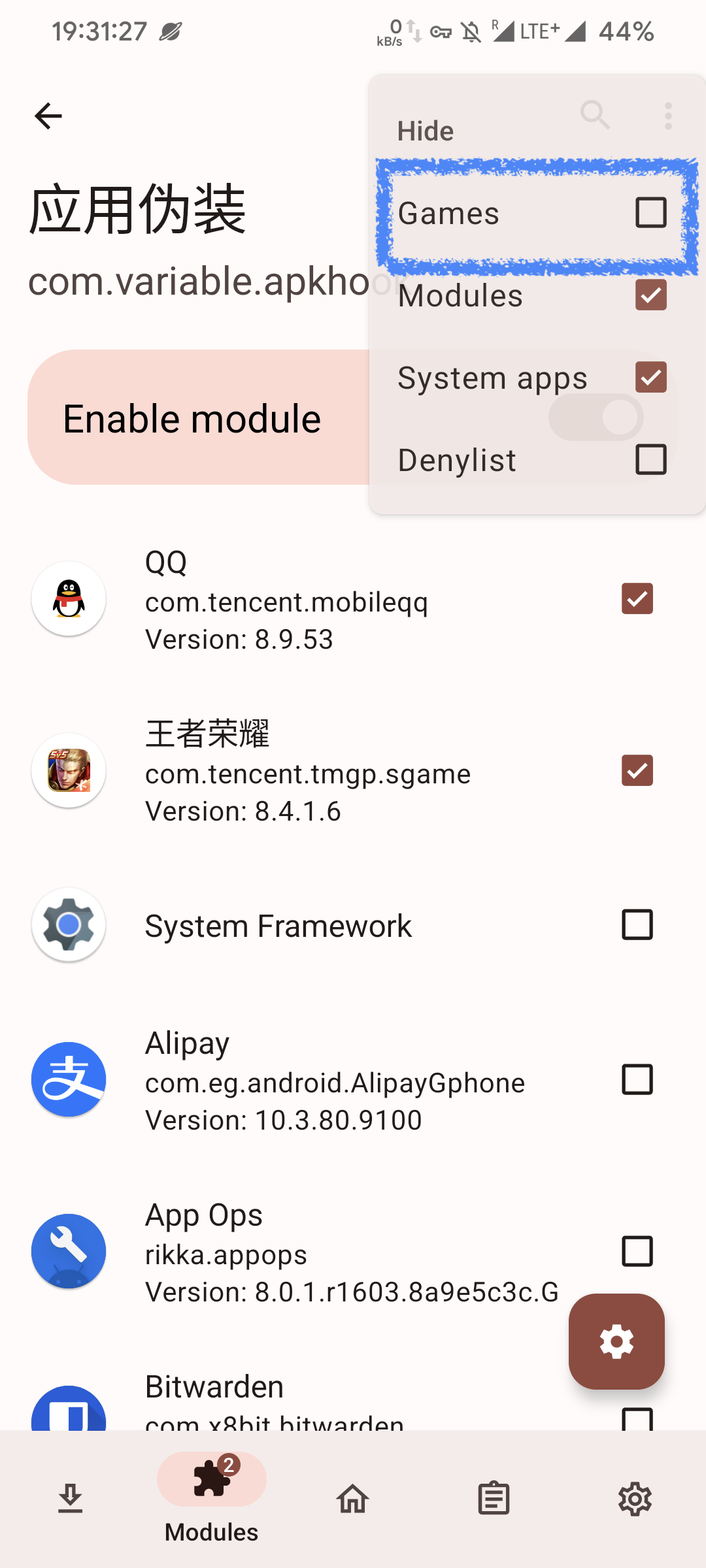Go back with the arrow icon
The image size is (706, 1568).
coord(48,116)
